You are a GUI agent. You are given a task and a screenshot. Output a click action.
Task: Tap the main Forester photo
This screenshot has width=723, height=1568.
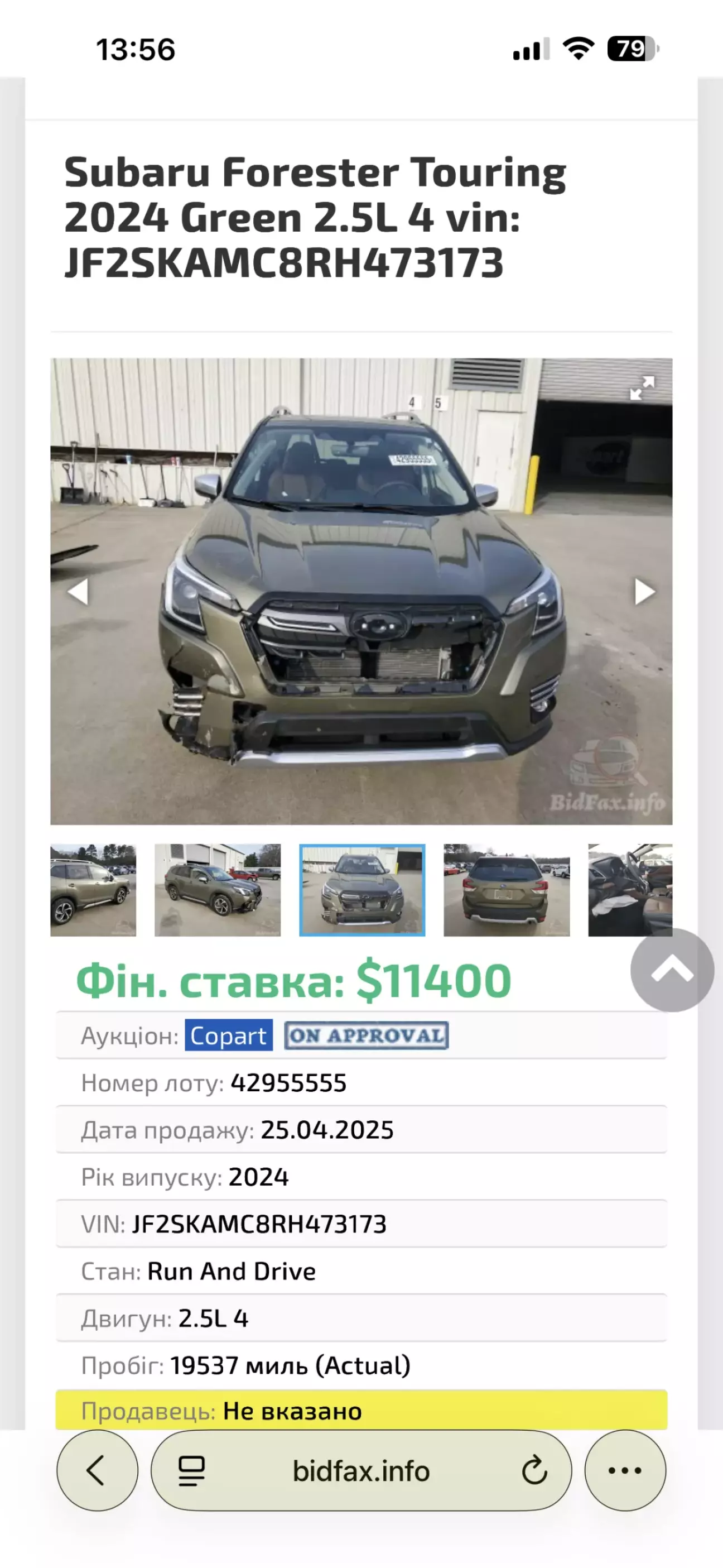pos(361,600)
